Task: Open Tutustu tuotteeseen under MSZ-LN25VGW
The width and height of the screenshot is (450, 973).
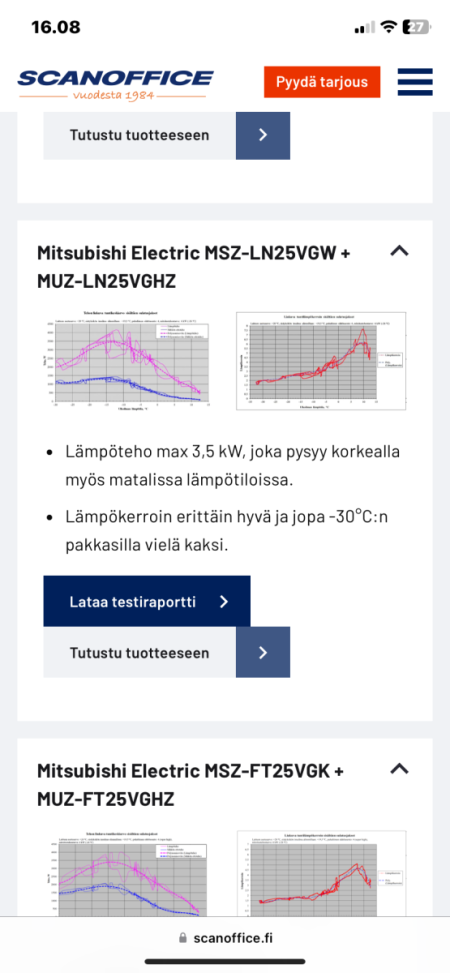Action: [x=166, y=652]
